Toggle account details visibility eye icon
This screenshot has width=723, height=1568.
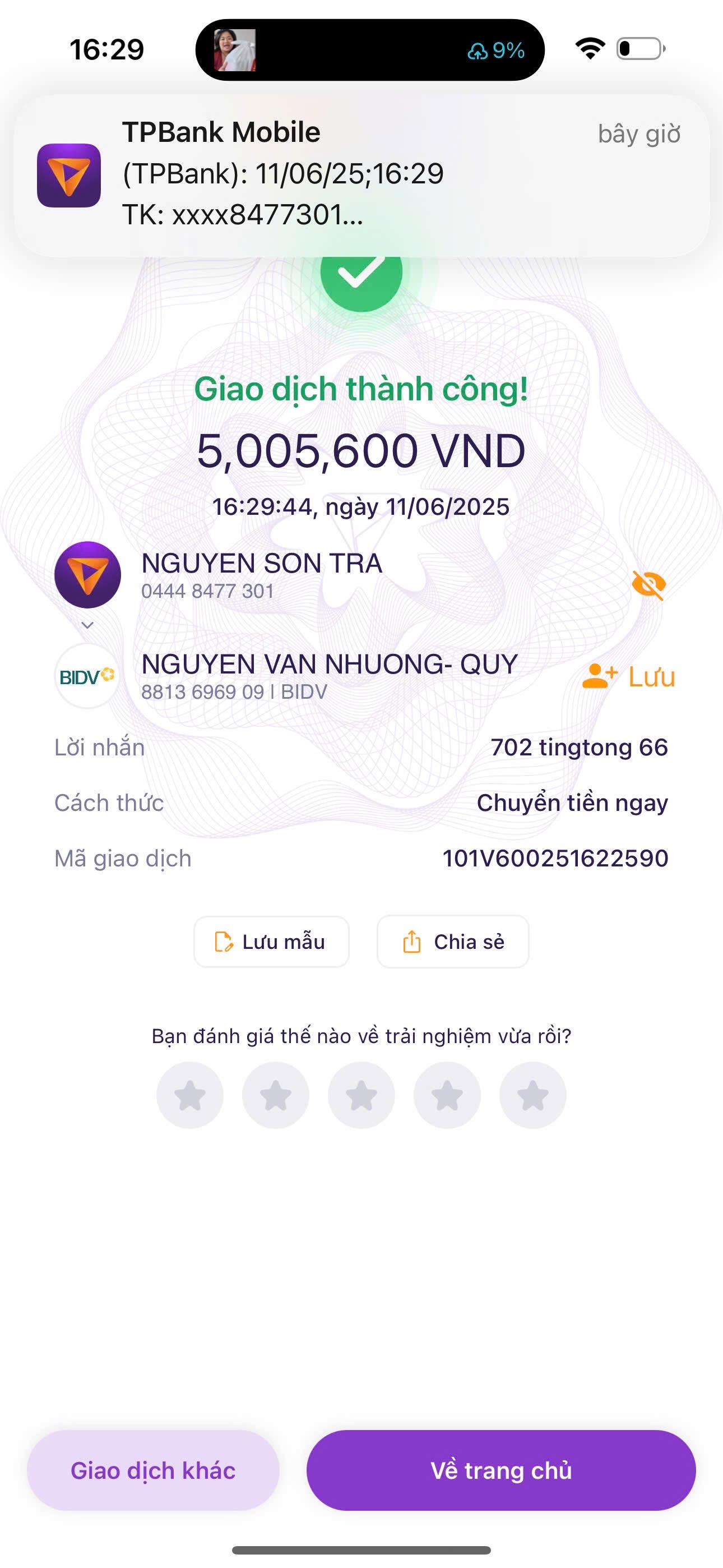649,585
